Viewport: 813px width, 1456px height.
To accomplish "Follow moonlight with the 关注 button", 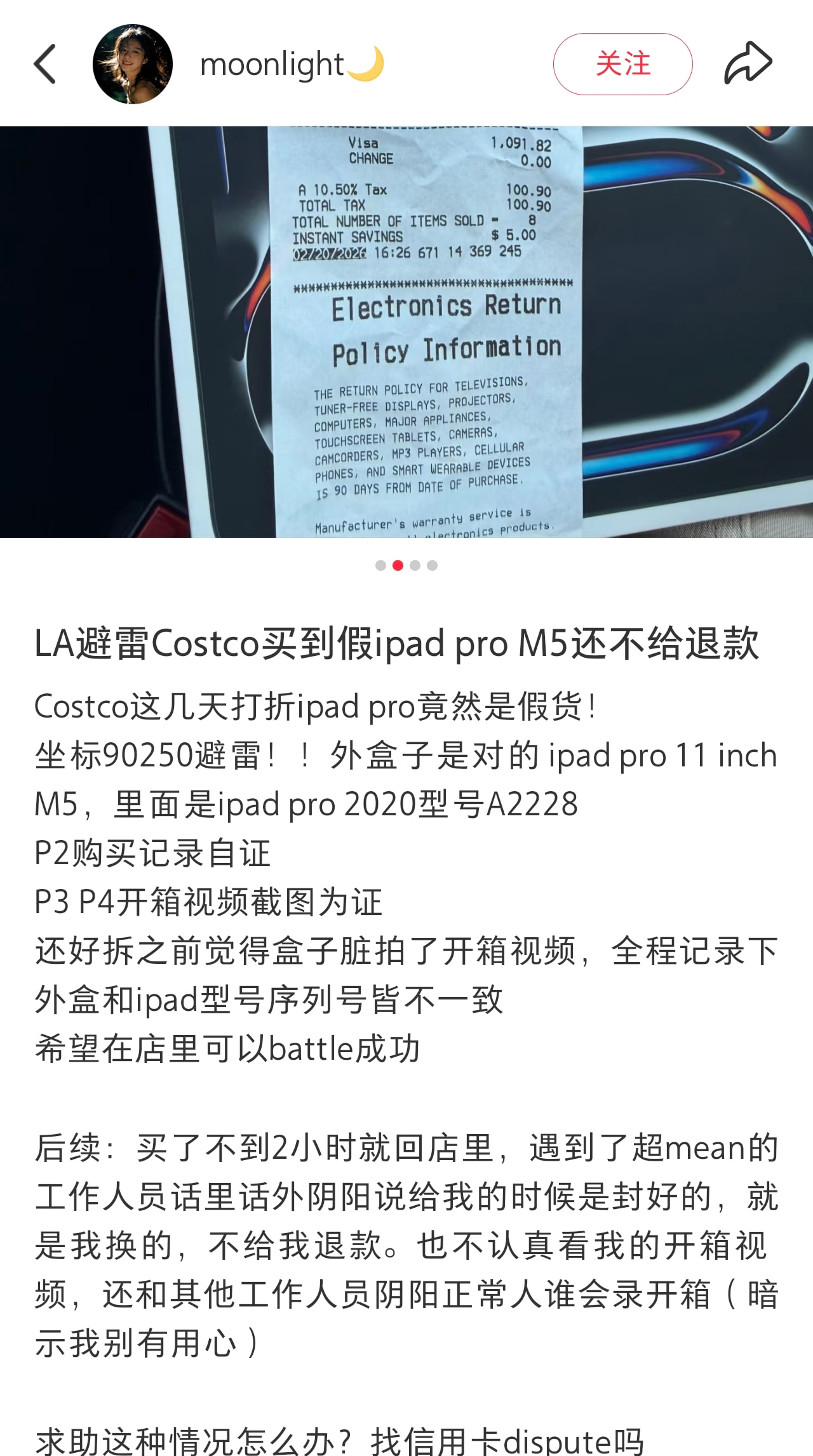I will pyautogui.click(x=622, y=64).
